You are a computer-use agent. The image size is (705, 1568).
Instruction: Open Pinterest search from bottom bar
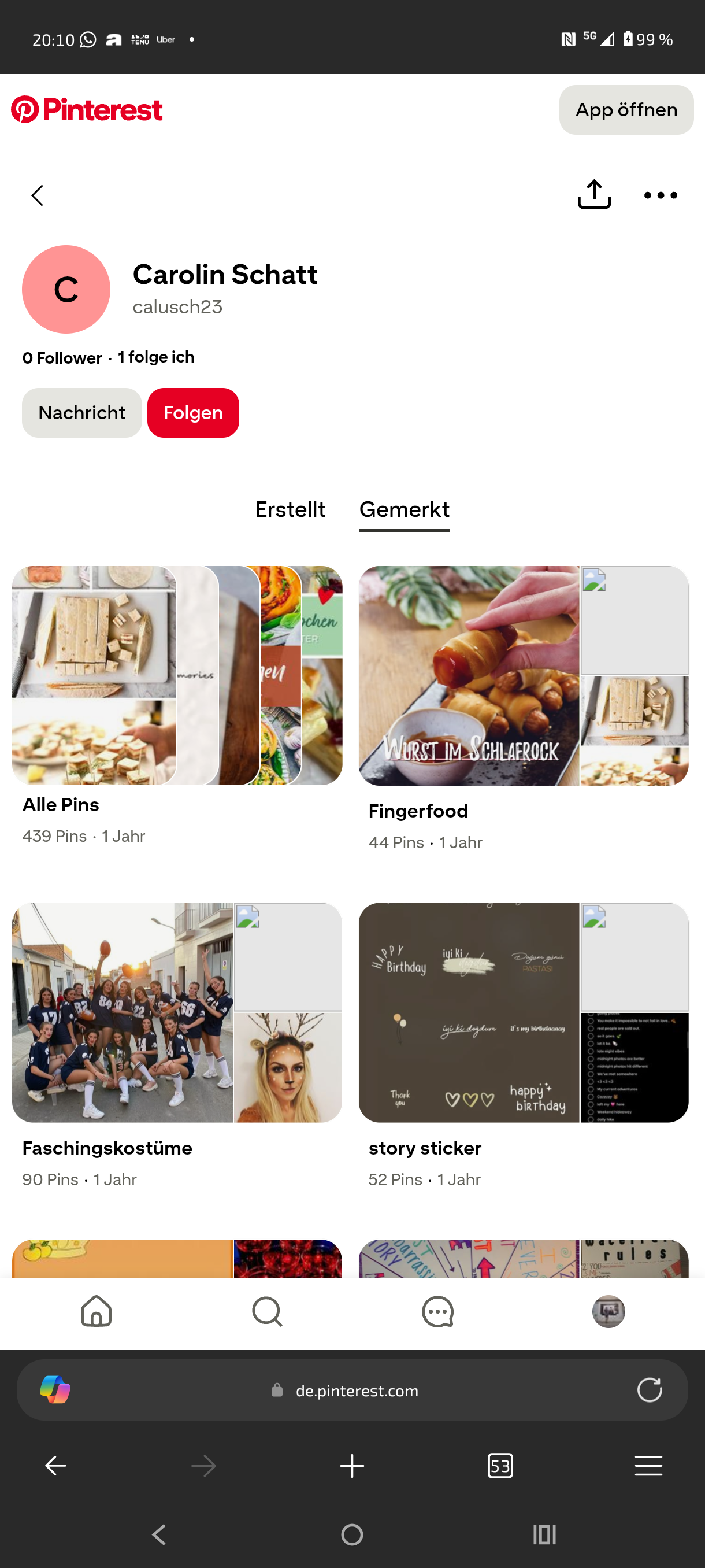tap(267, 1311)
